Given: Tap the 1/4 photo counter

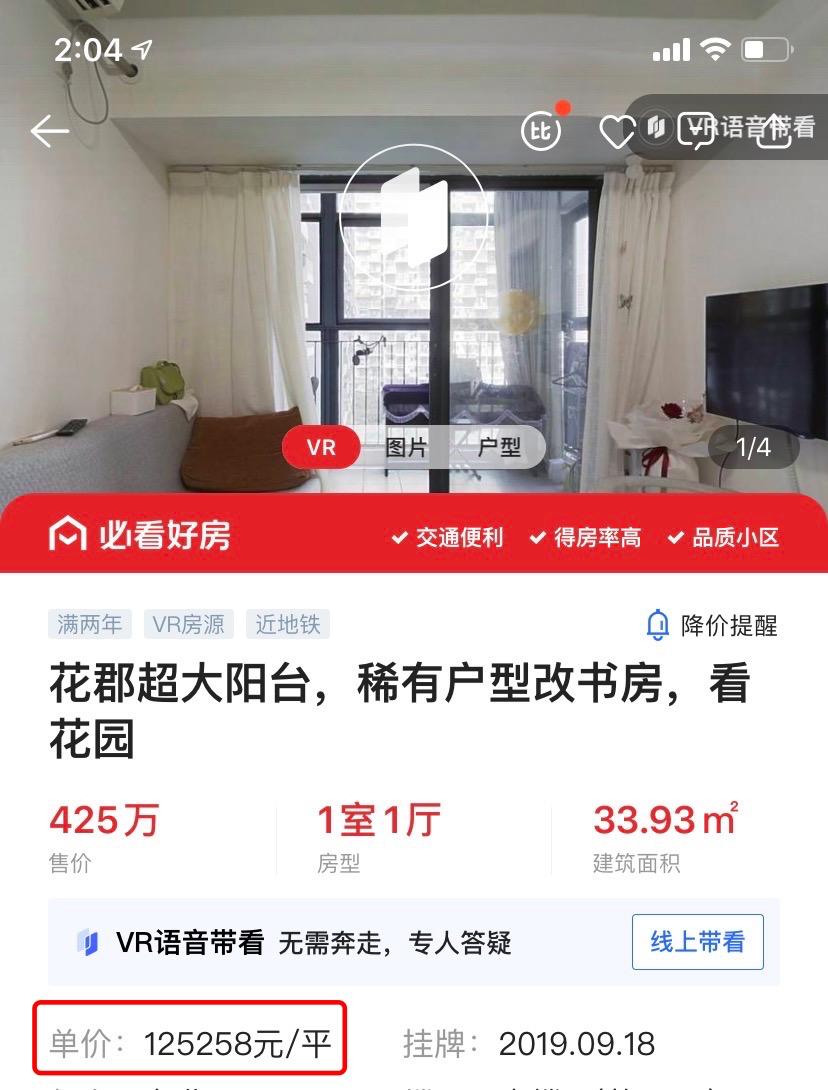Looking at the screenshot, I should pyautogui.click(x=756, y=448).
